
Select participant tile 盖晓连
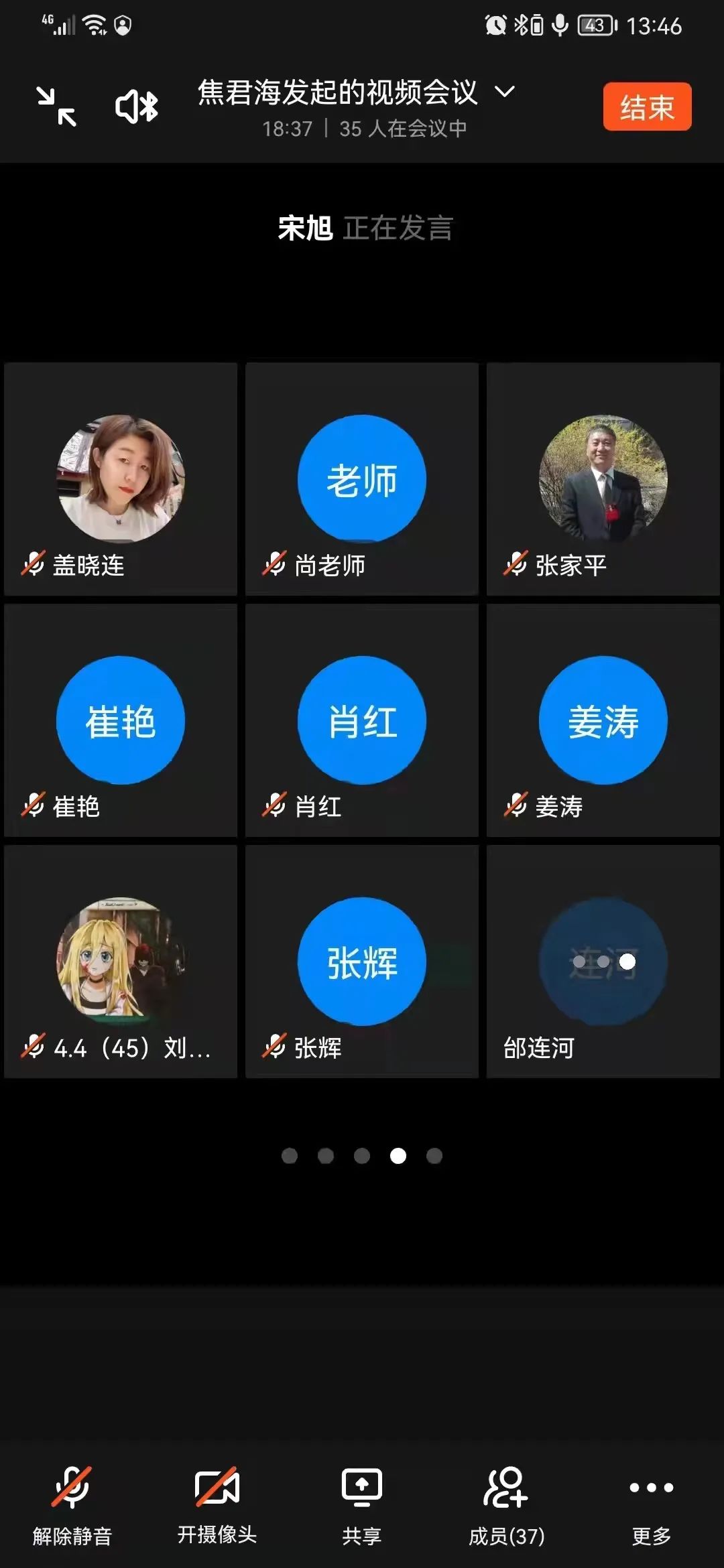[121, 479]
